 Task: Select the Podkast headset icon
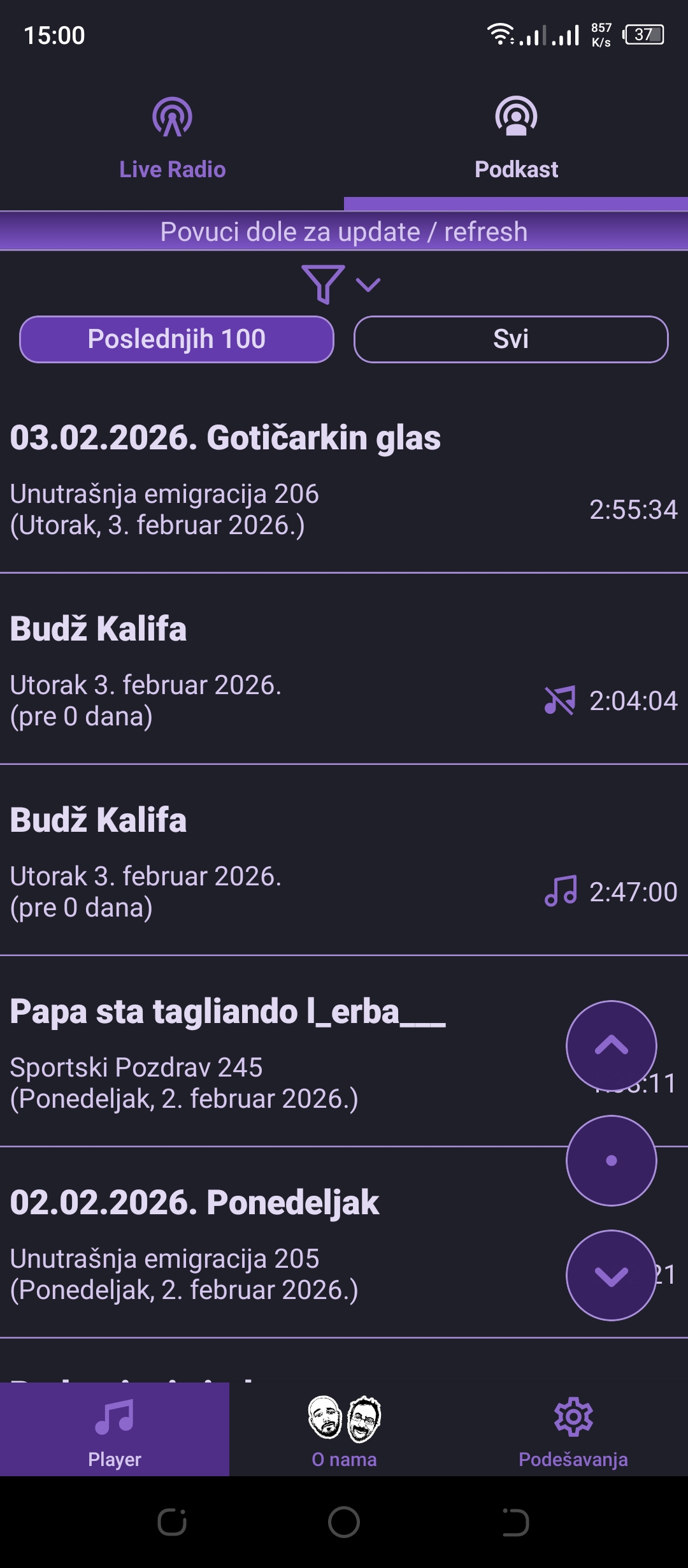click(516, 117)
